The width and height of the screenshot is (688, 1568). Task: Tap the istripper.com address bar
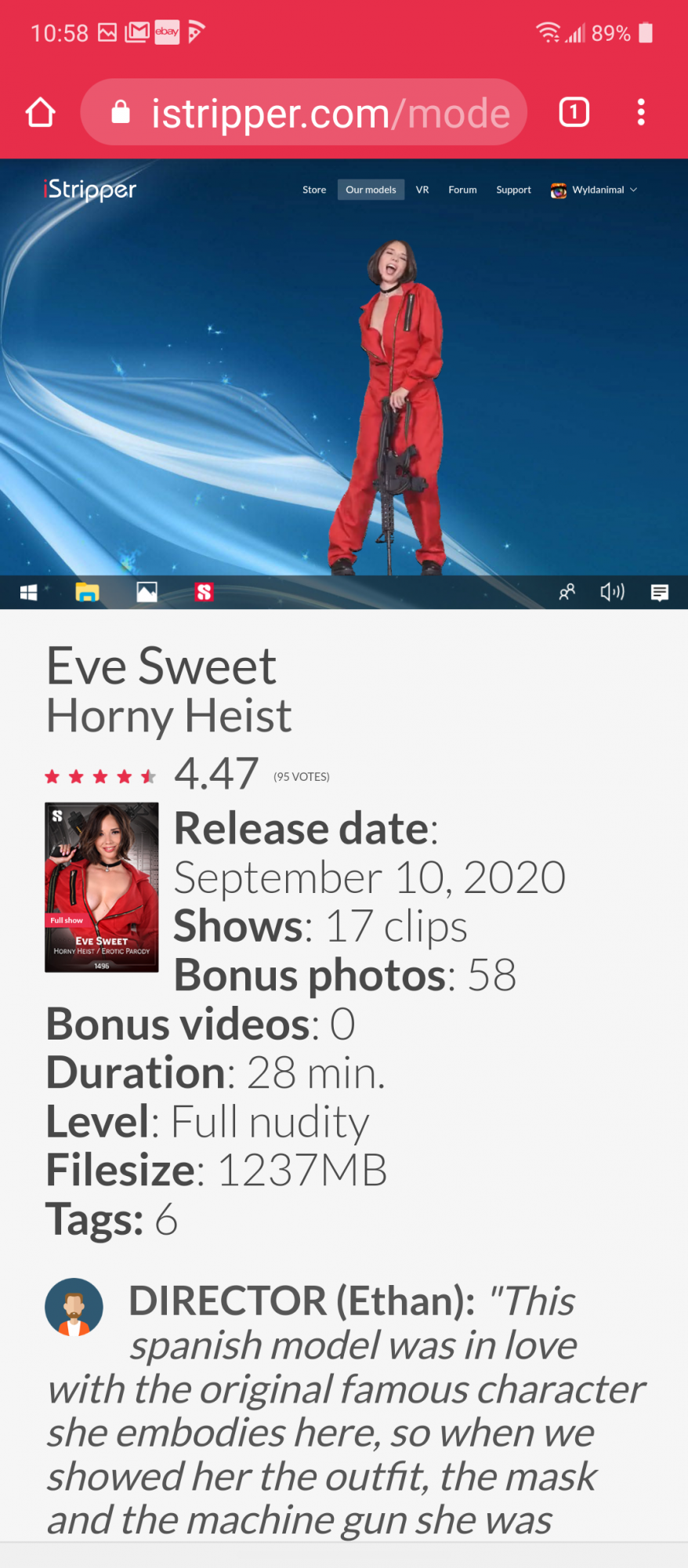click(x=304, y=112)
